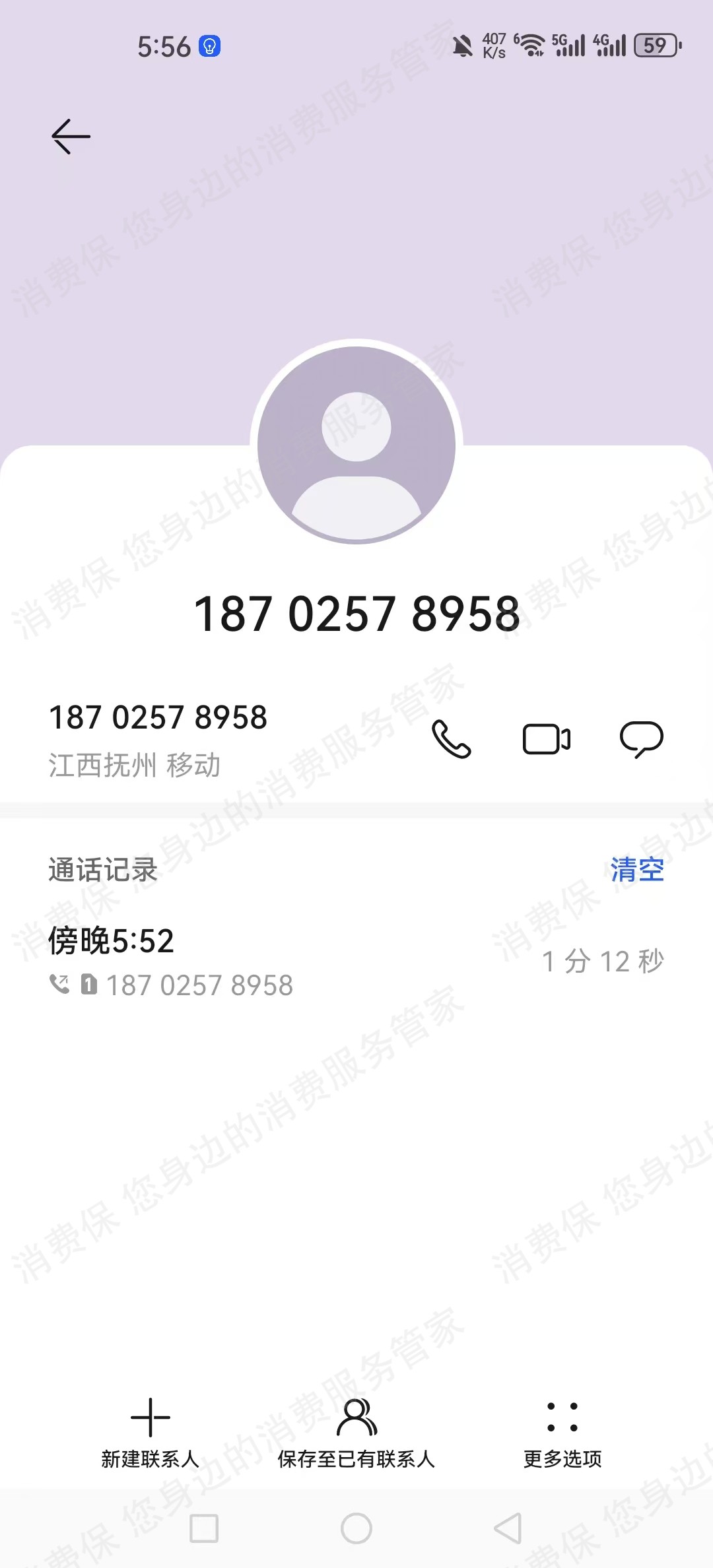Start a video call with this number
713x1568 pixels.
click(546, 738)
